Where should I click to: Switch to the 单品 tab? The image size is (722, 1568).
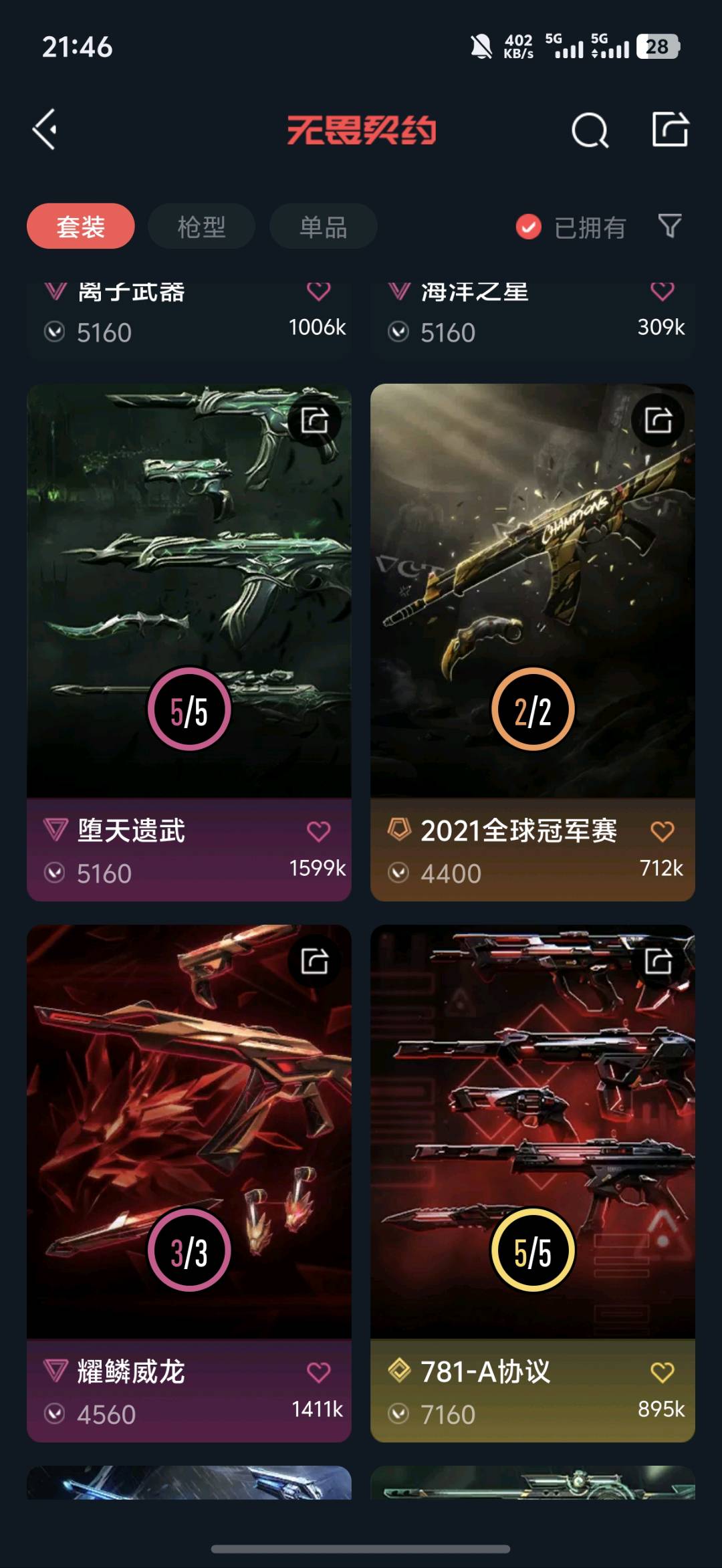coord(324,227)
